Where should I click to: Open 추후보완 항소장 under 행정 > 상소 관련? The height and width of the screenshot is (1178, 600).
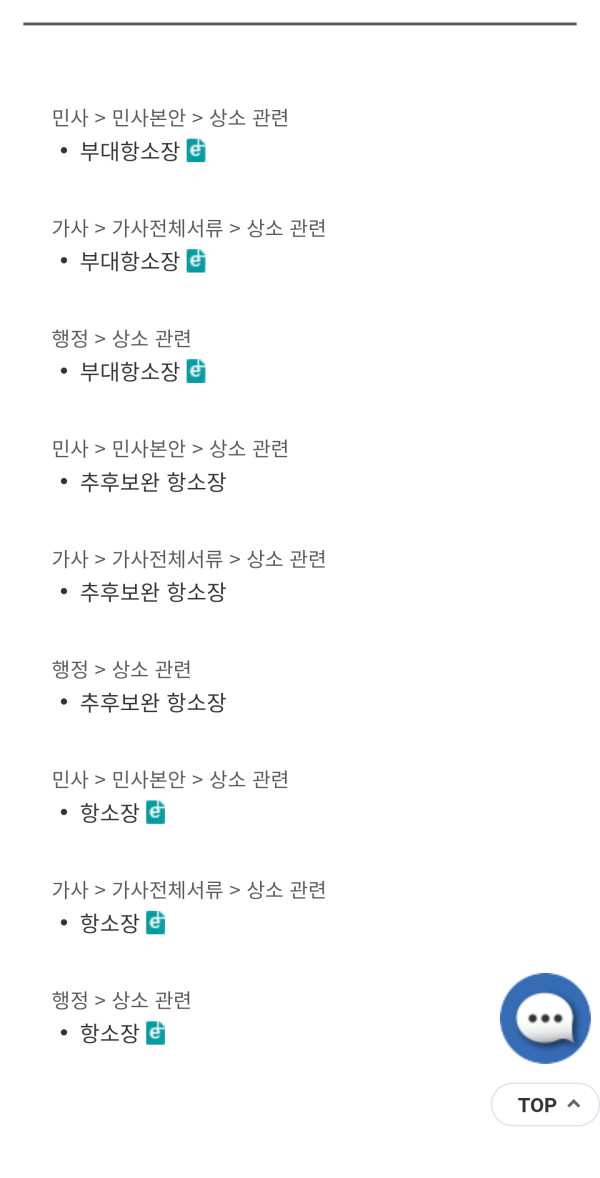(153, 702)
